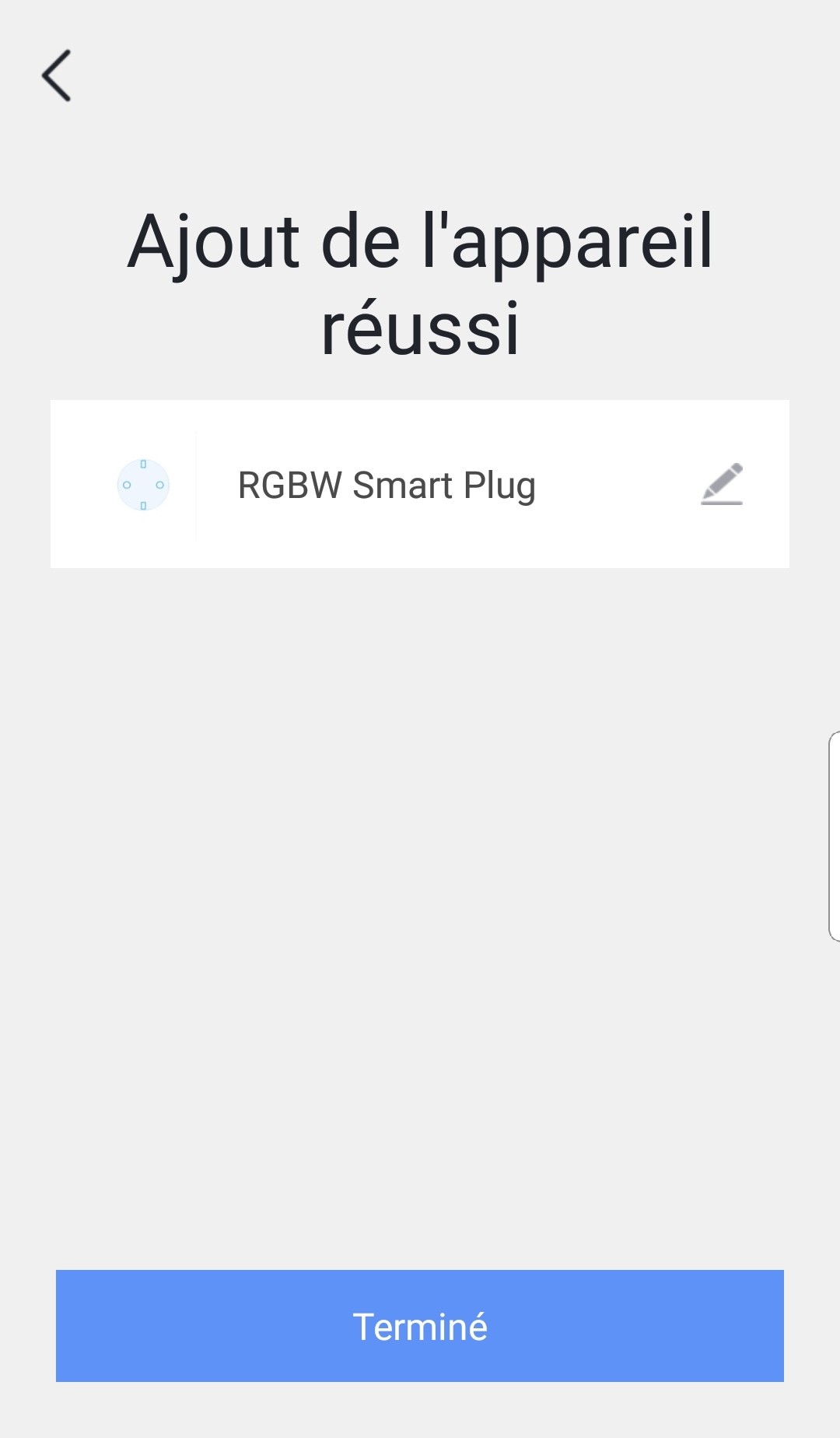Viewport: 840px width, 1438px height.
Task: Go back using the top-left arrow
Action: tap(56, 75)
